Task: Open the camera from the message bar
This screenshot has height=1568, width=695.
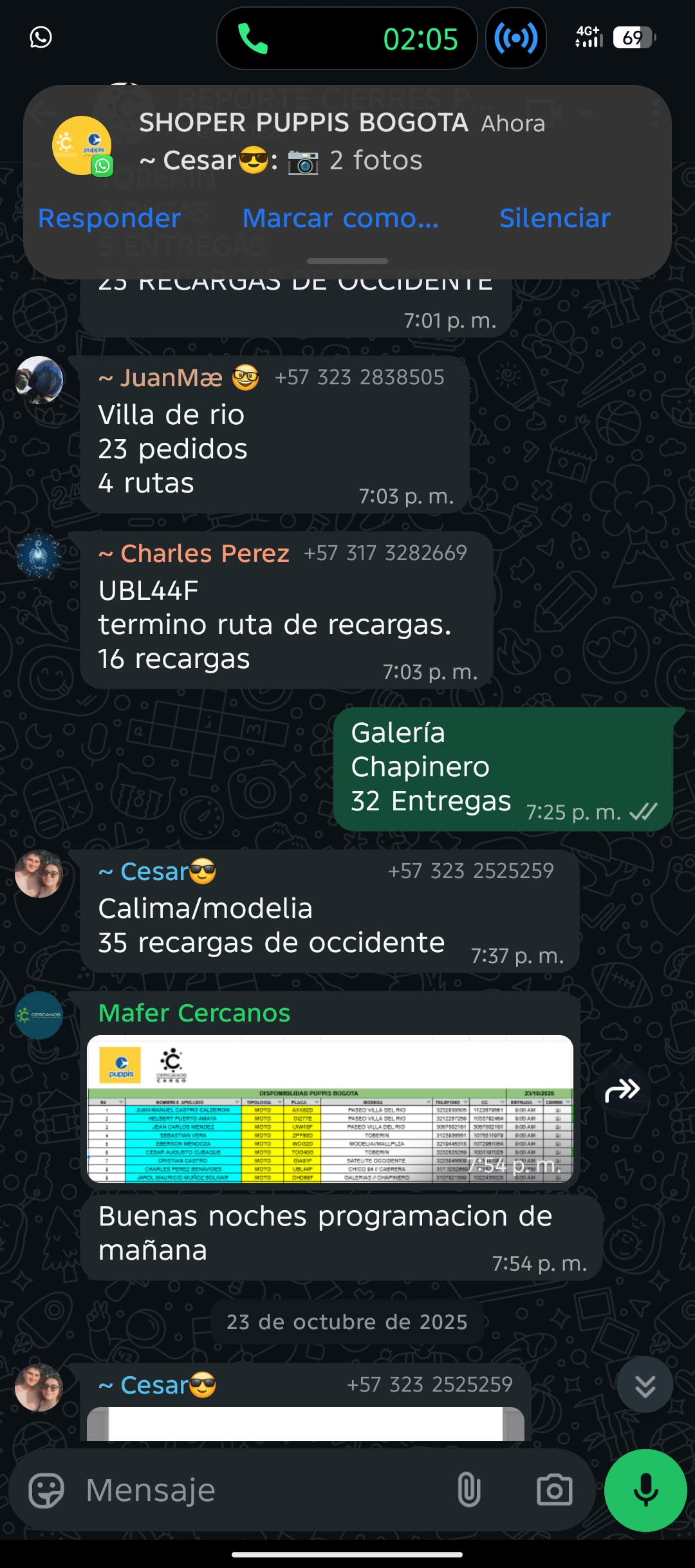Action: click(554, 1490)
